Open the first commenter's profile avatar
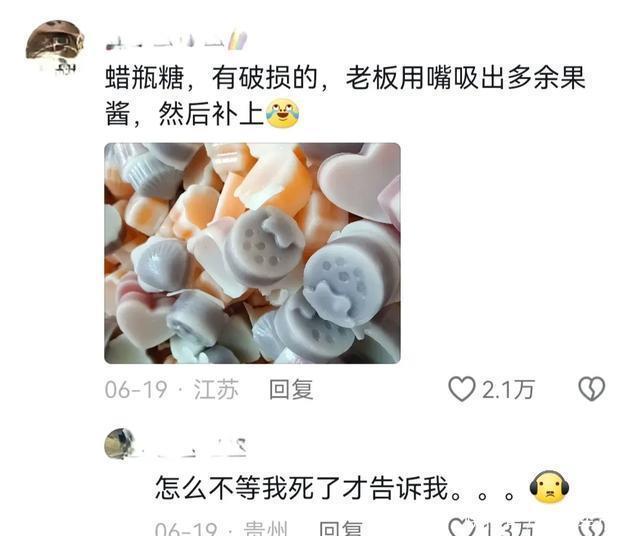The image size is (640, 536). click(53, 46)
